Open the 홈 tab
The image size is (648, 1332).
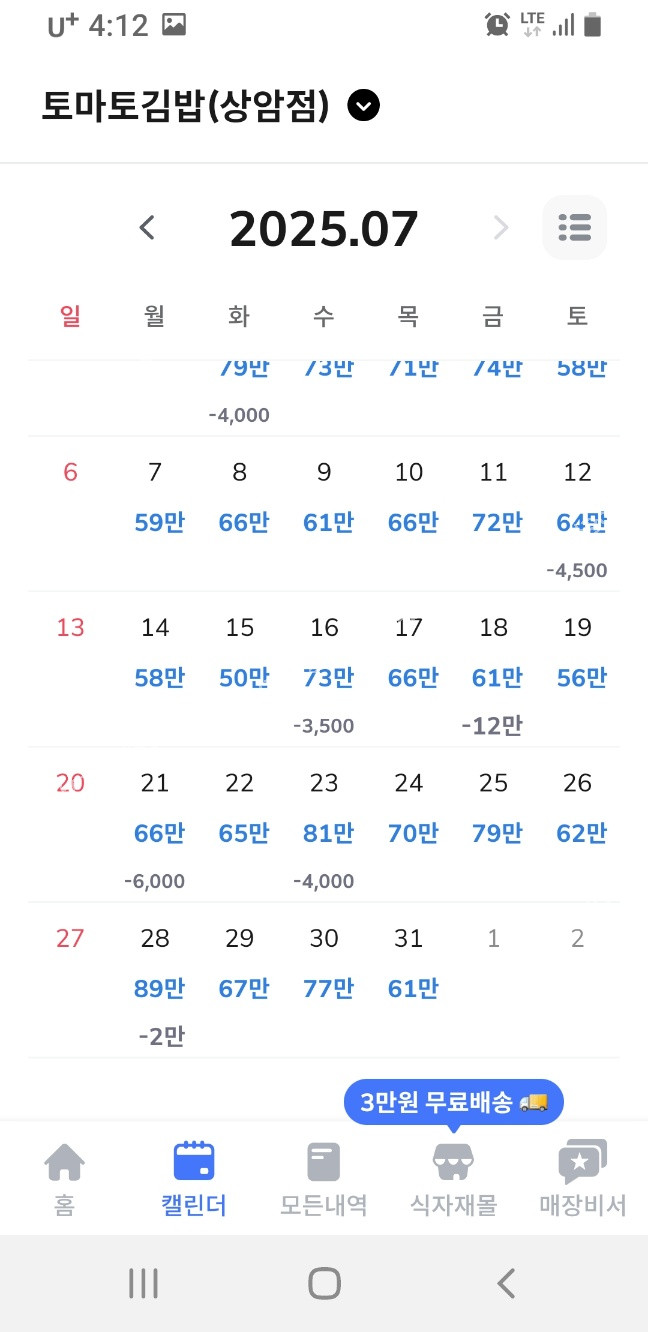64,1180
